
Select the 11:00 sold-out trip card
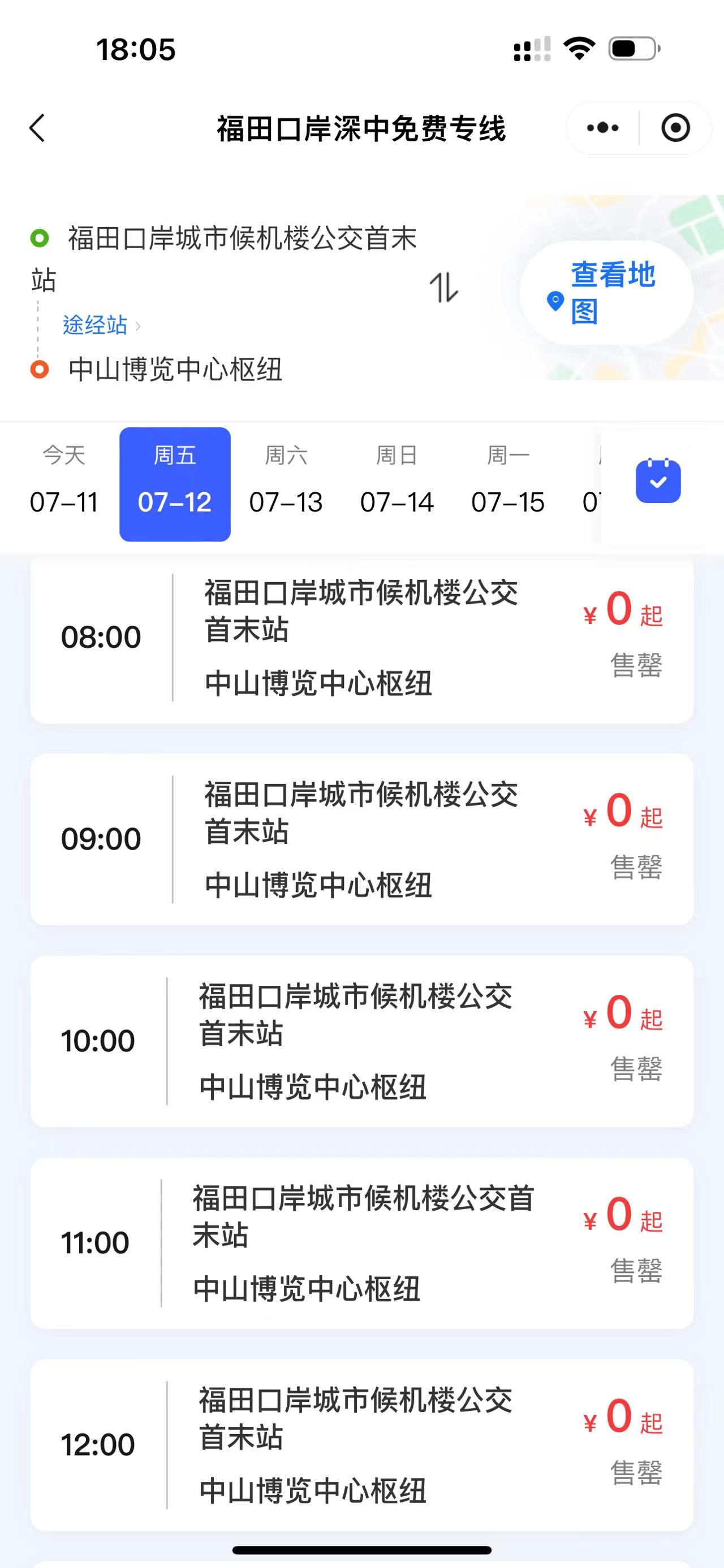tap(361, 1243)
